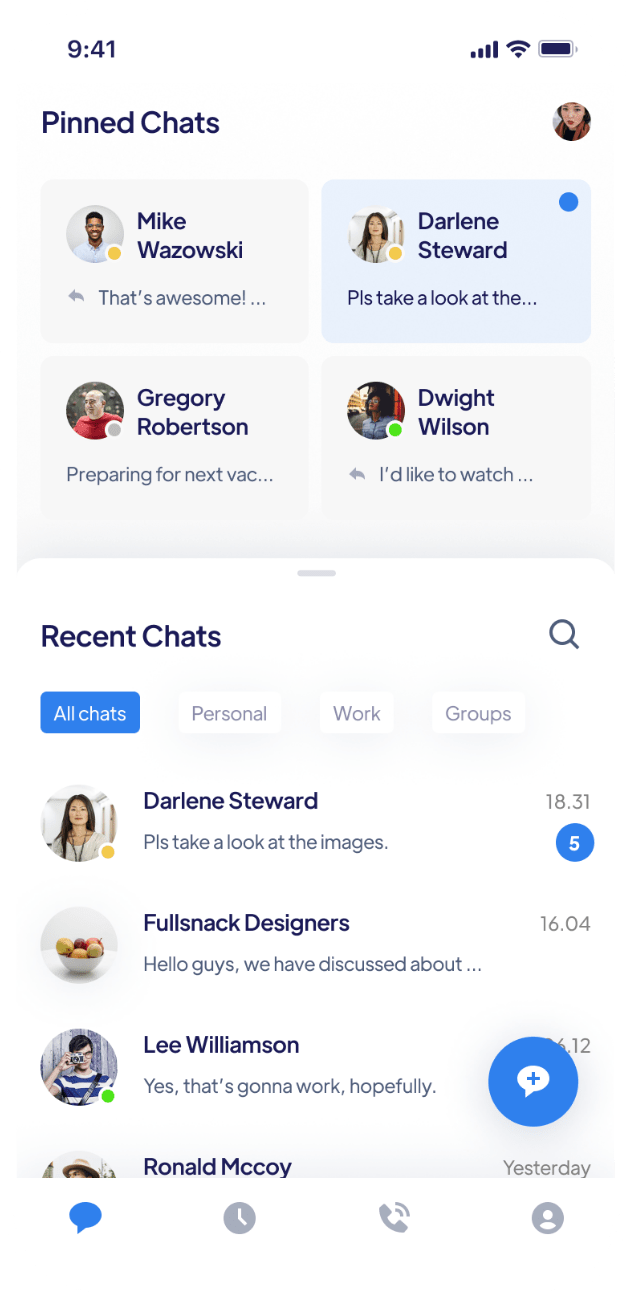
Task: Open the calls tab
Action: pyautogui.click(x=394, y=1218)
